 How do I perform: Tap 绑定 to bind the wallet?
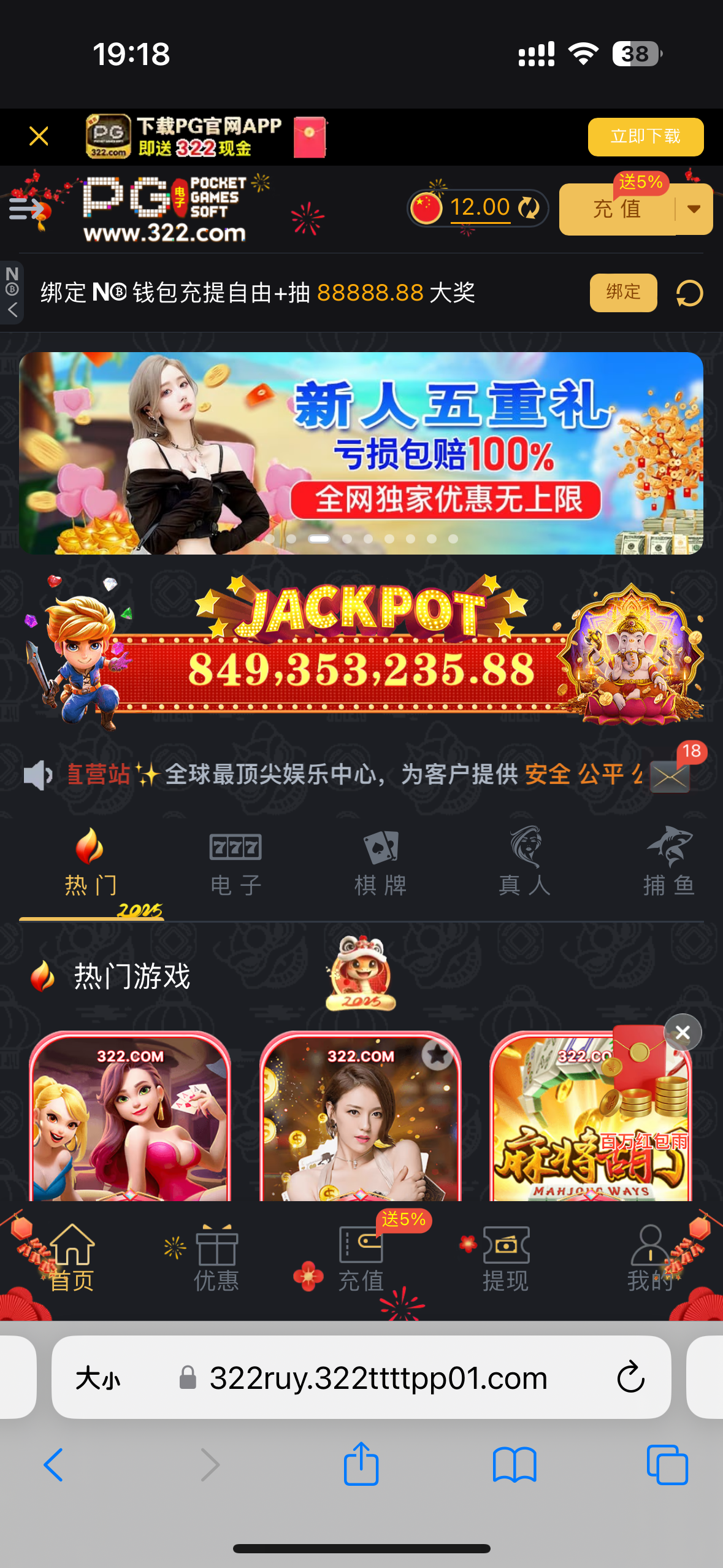point(623,293)
